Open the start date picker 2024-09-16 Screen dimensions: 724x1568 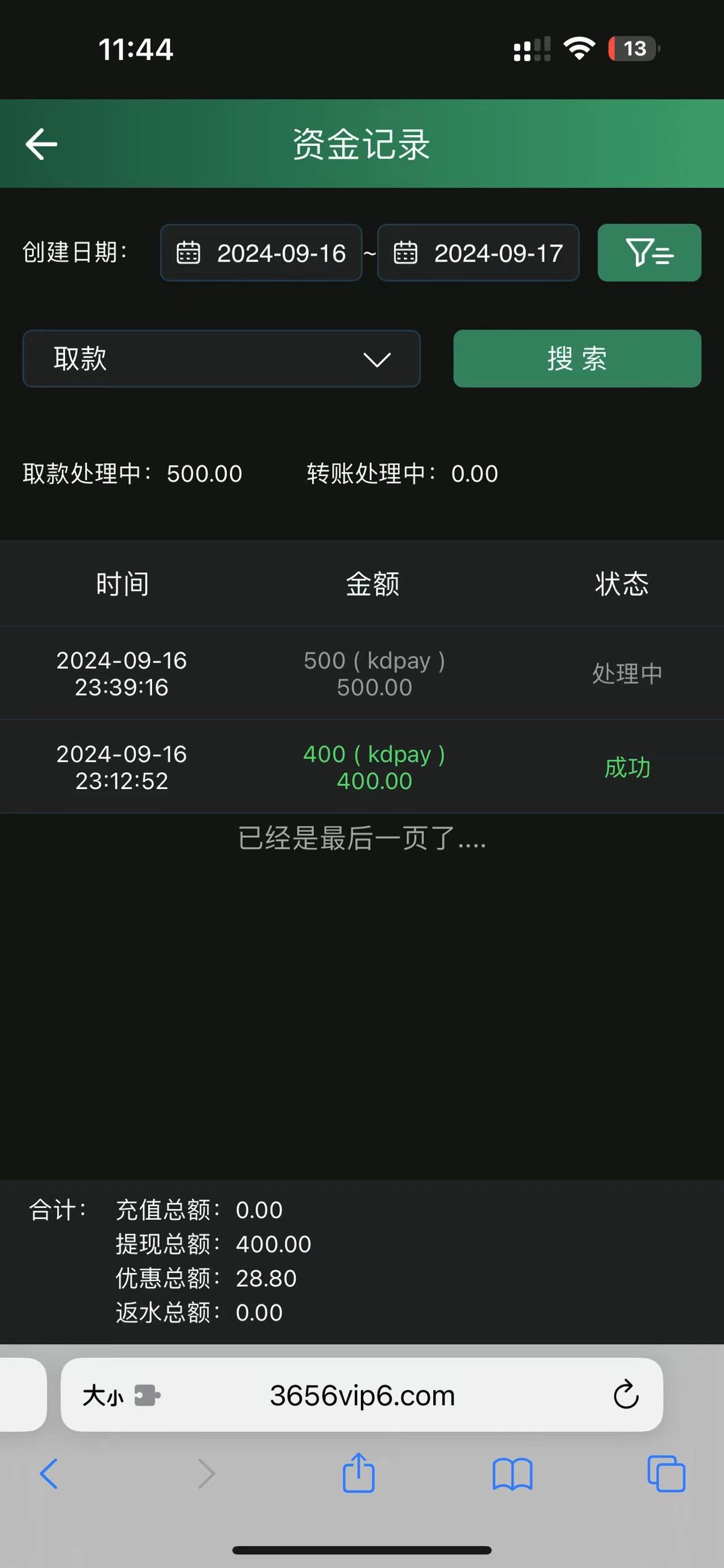(x=261, y=253)
